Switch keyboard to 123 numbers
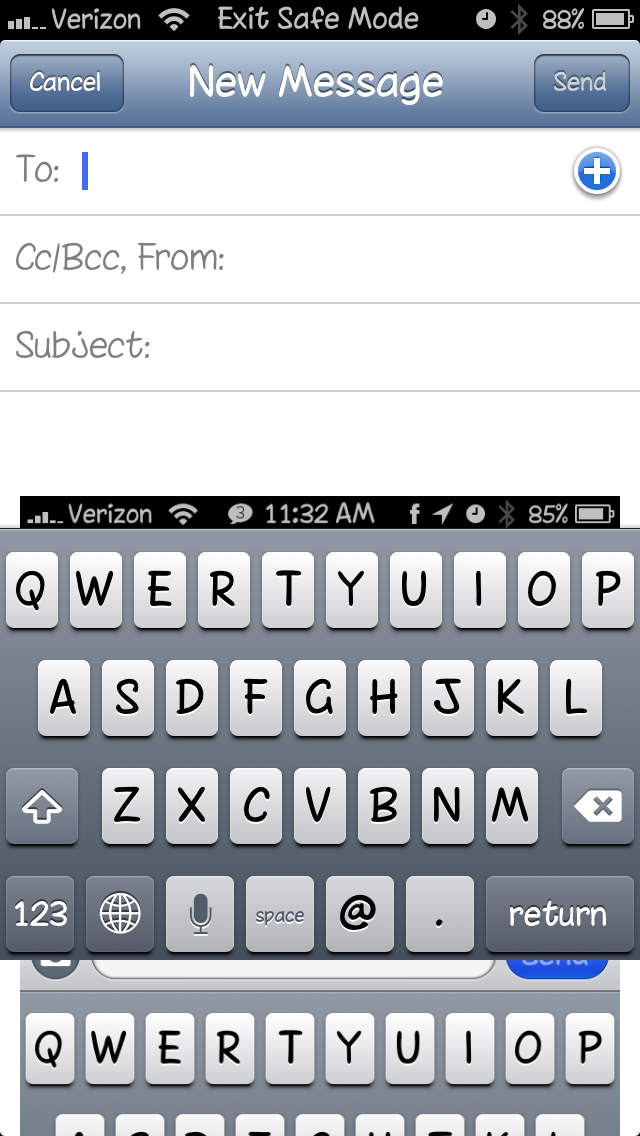This screenshot has width=640, height=1136. [41, 914]
